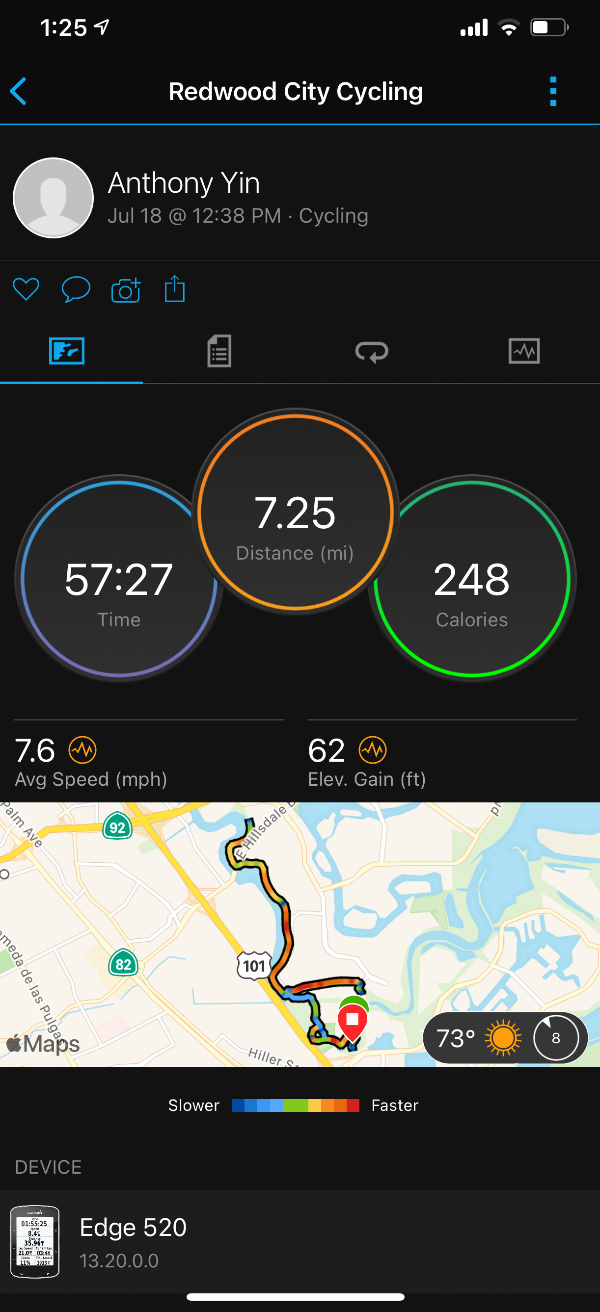Like this activity with the heart icon
The image size is (600, 1312).
click(x=26, y=290)
